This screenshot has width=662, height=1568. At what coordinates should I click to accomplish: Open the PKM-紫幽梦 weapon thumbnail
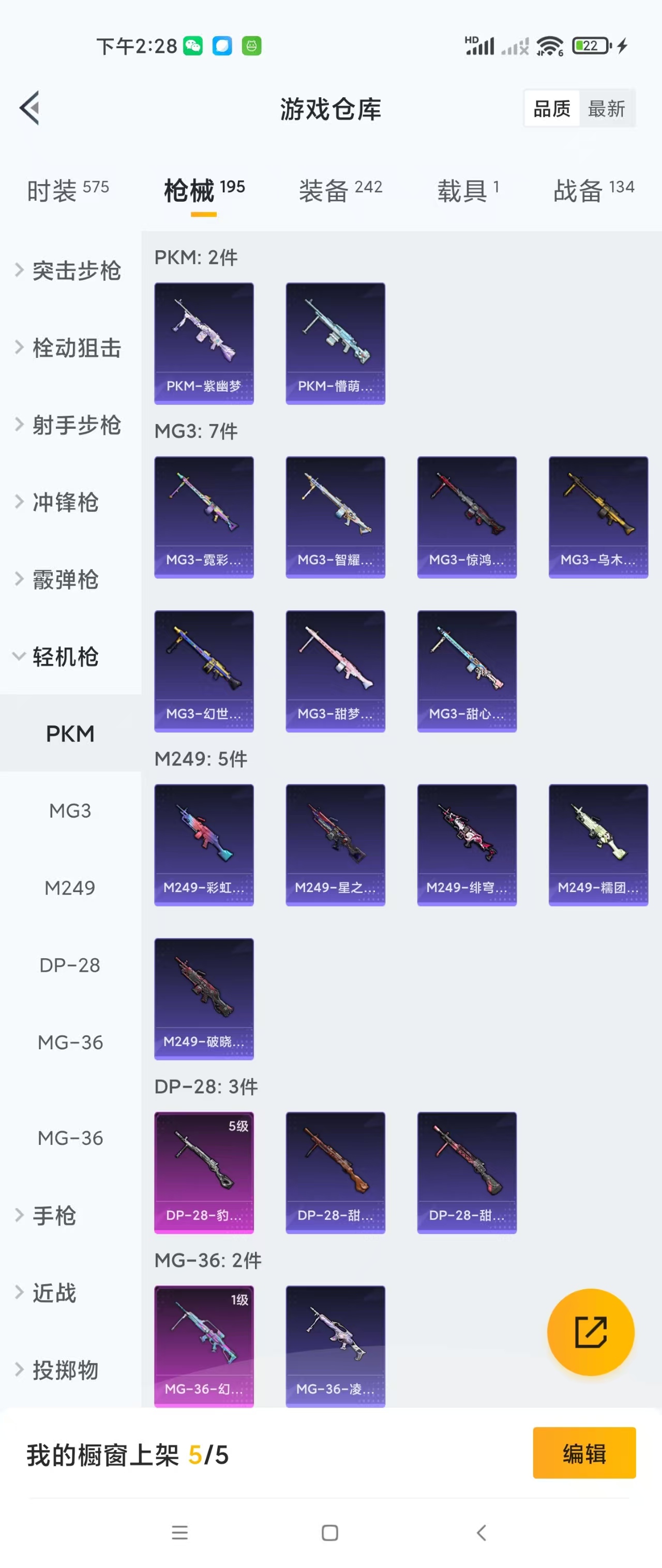(203, 341)
